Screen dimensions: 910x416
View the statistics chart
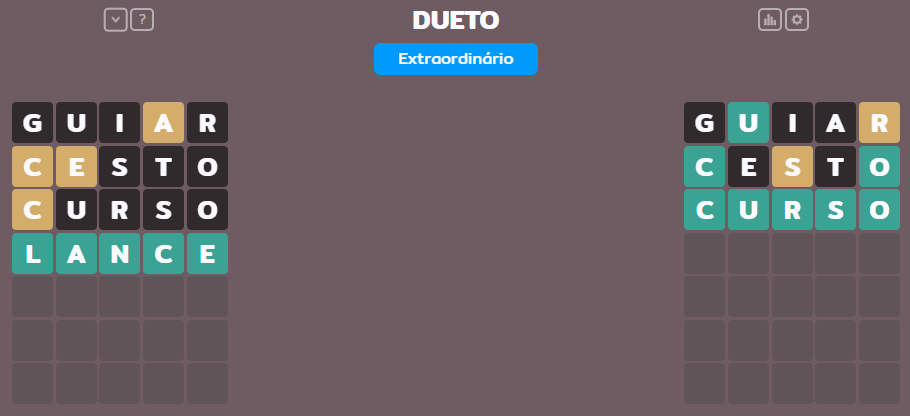[770, 19]
